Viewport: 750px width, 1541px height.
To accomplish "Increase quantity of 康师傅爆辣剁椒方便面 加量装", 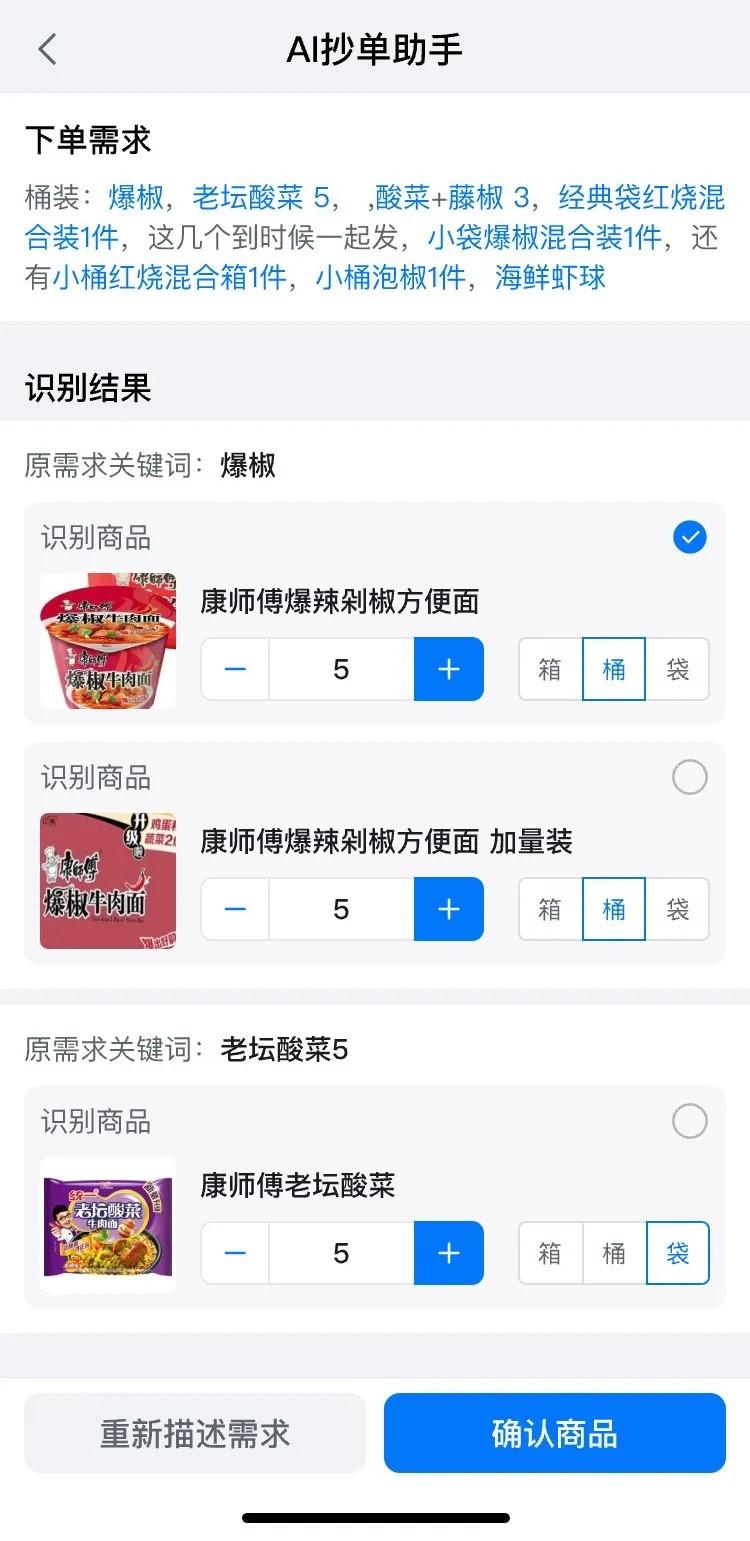I will tap(448, 908).
